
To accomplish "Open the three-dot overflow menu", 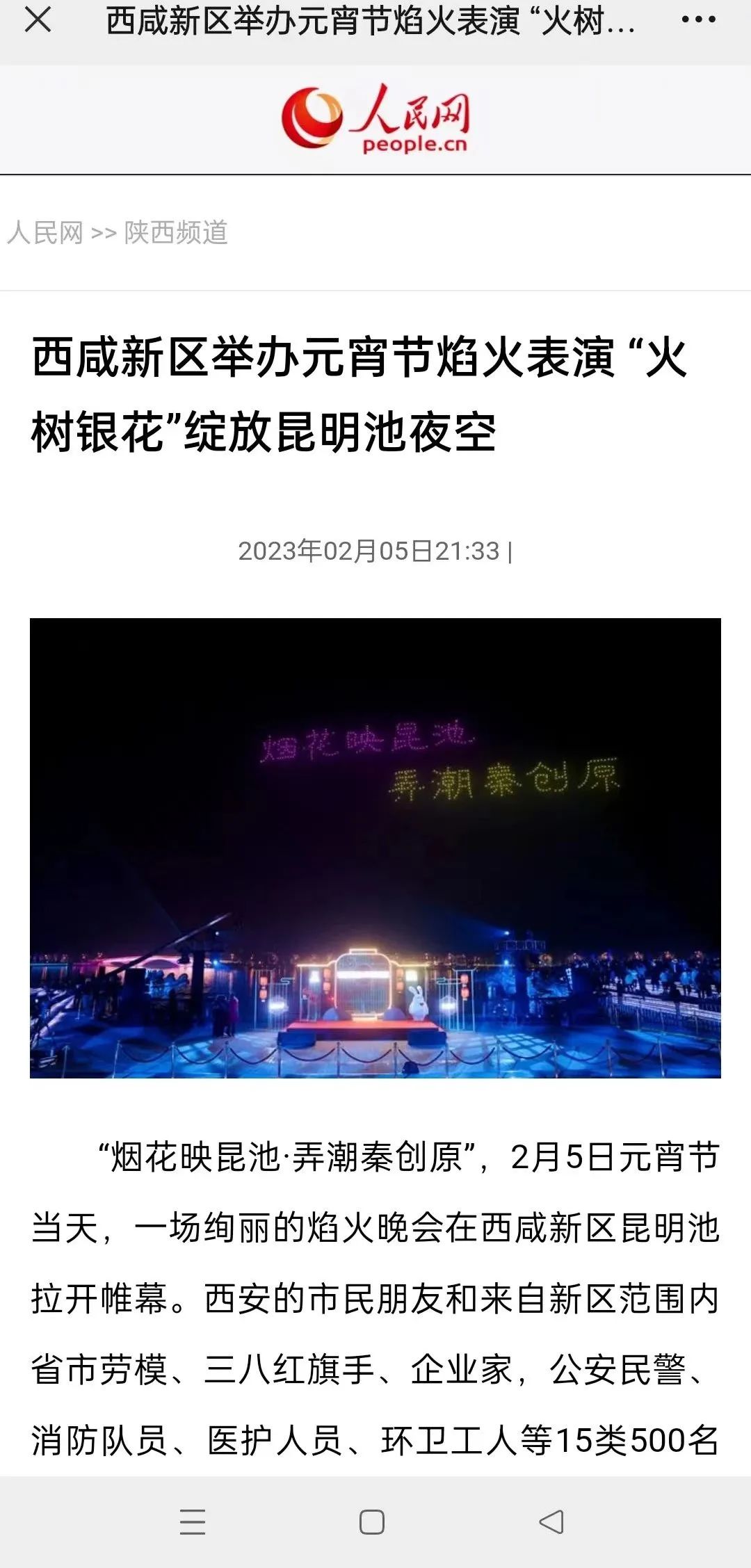I will click(698, 19).
